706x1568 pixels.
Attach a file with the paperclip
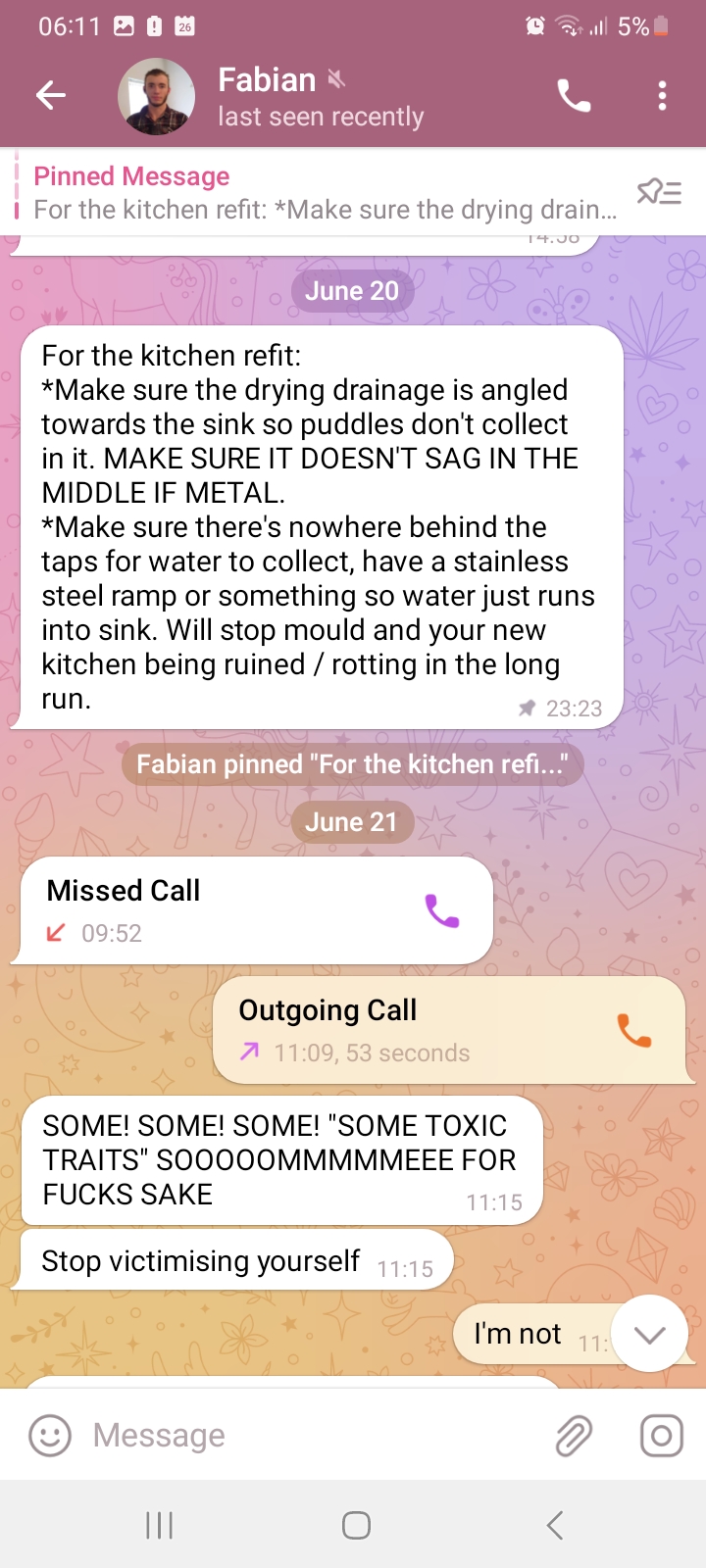(x=574, y=1436)
